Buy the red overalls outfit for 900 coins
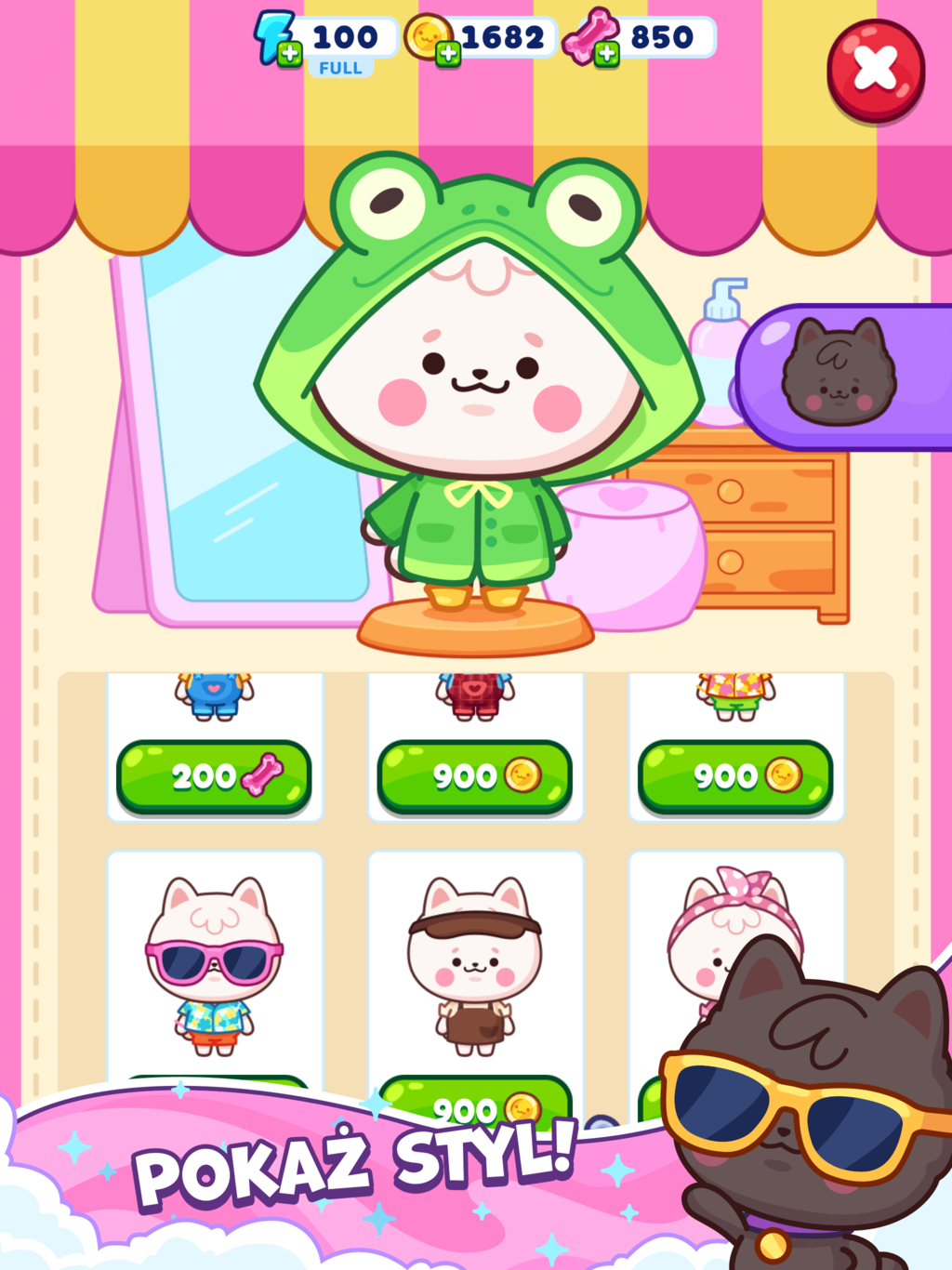952x1270 pixels. point(475,776)
